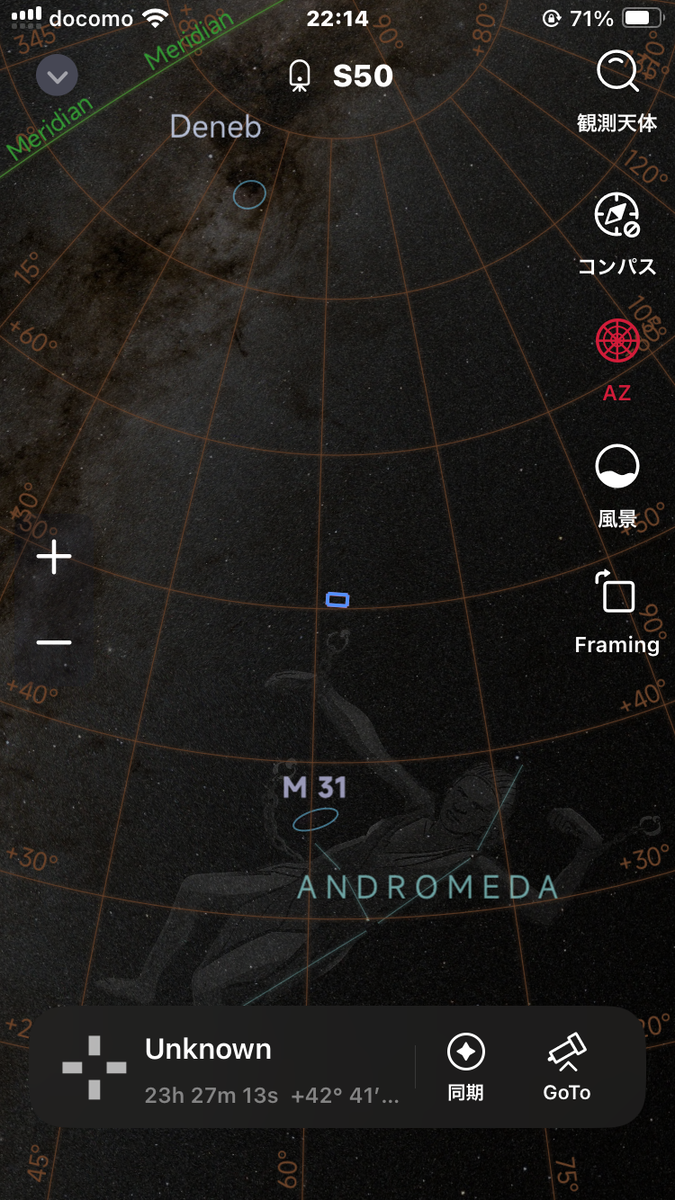This screenshot has height=1200, width=675.
Task: Open the S50 device status
Action: 339,76
